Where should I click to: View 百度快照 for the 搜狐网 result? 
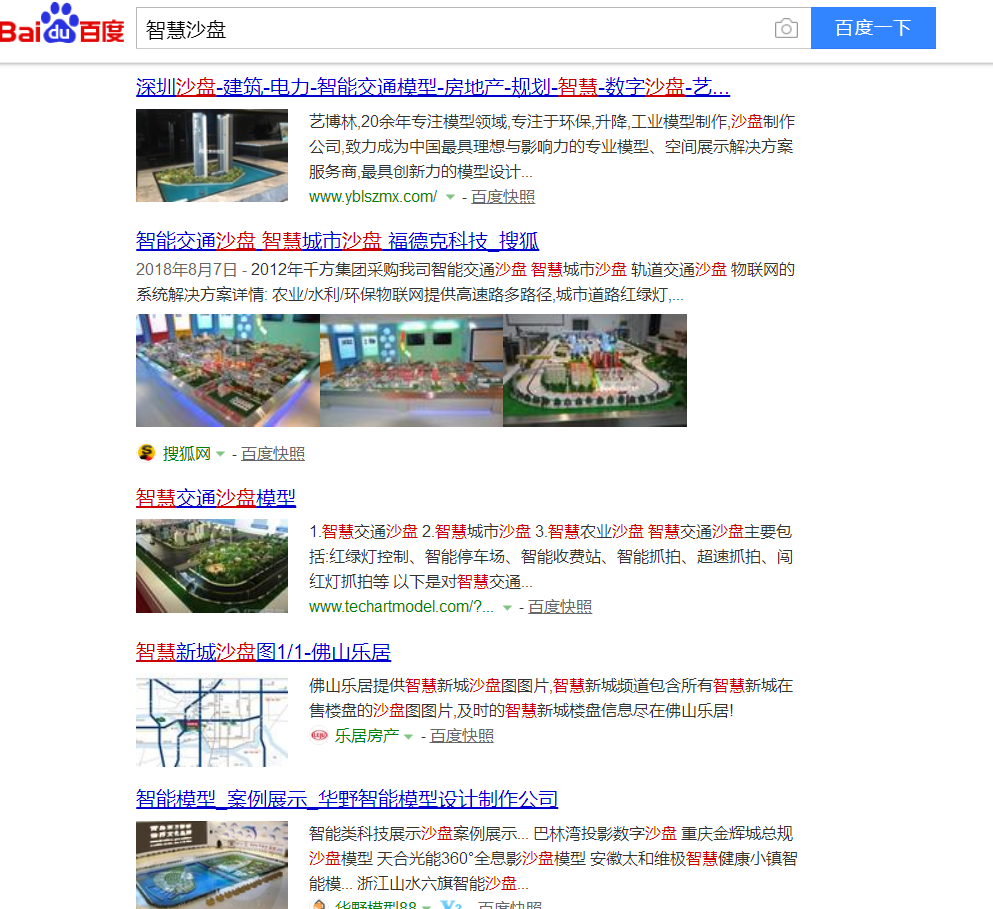(x=273, y=454)
